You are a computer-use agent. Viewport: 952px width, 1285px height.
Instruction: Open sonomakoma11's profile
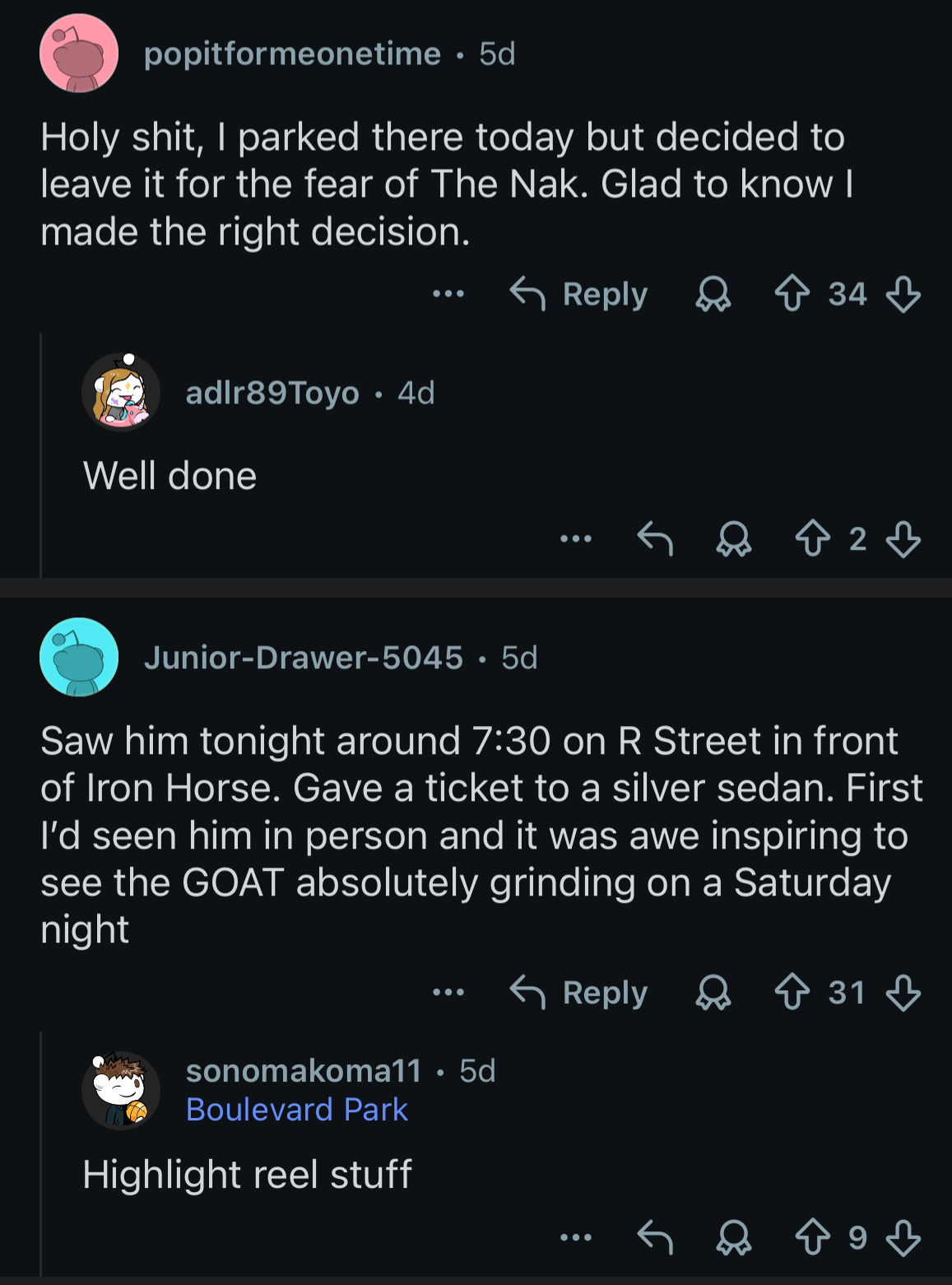tap(303, 1071)
